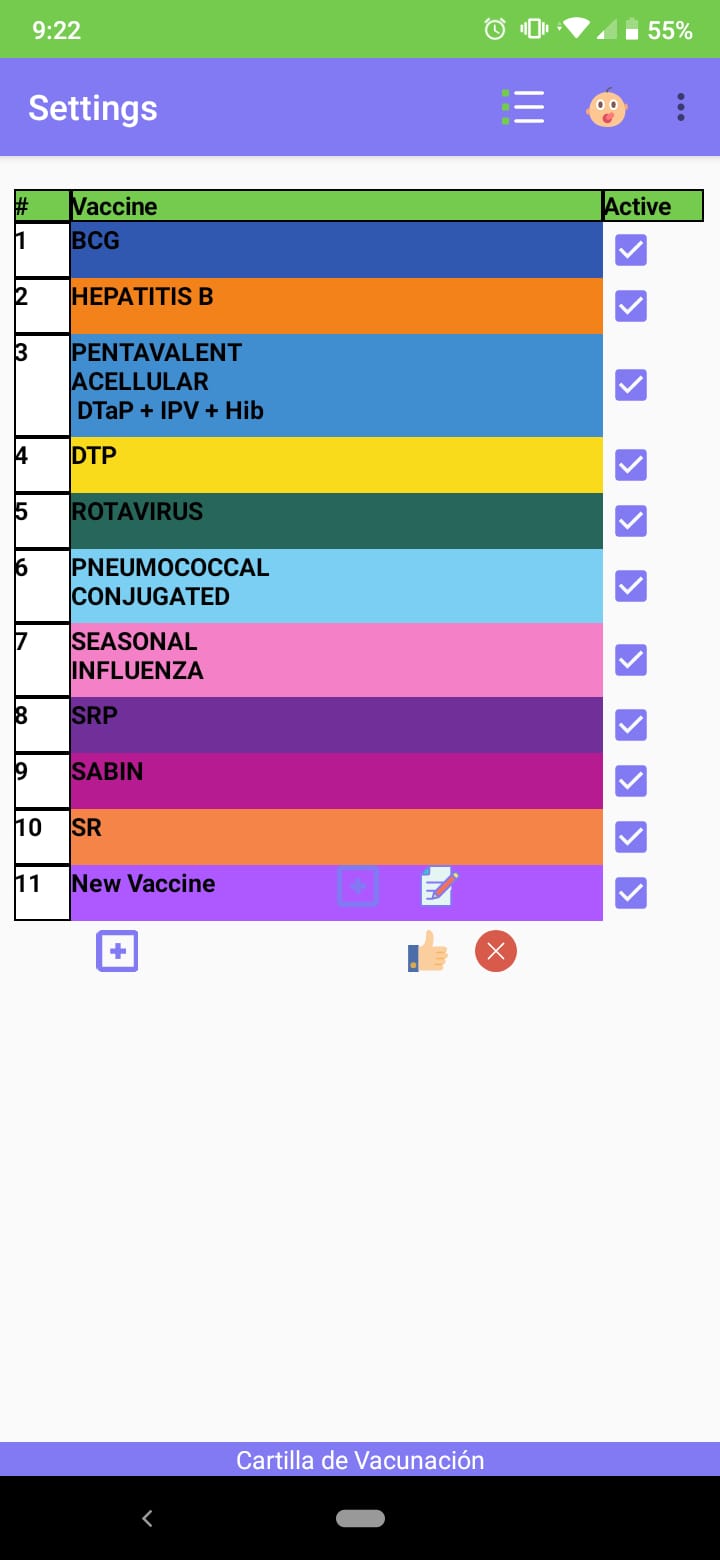The width and height of the screenshot is (720, 1560).
Task: Uncheck the Active box for SR
Action: click(x=630, y=837)
